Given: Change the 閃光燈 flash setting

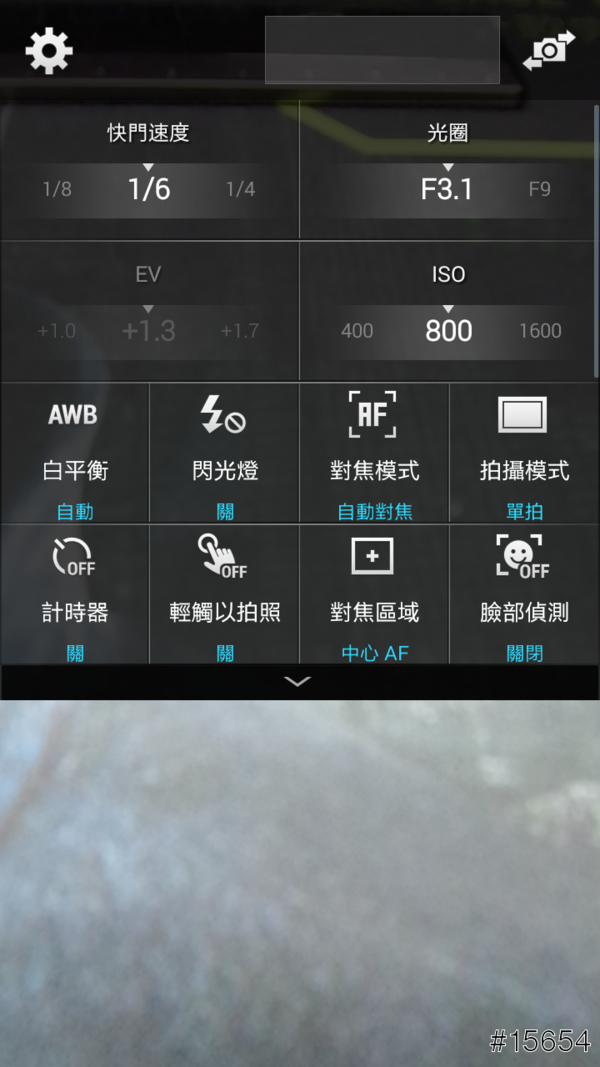Looking at the screenshot, I should [225, 453].
